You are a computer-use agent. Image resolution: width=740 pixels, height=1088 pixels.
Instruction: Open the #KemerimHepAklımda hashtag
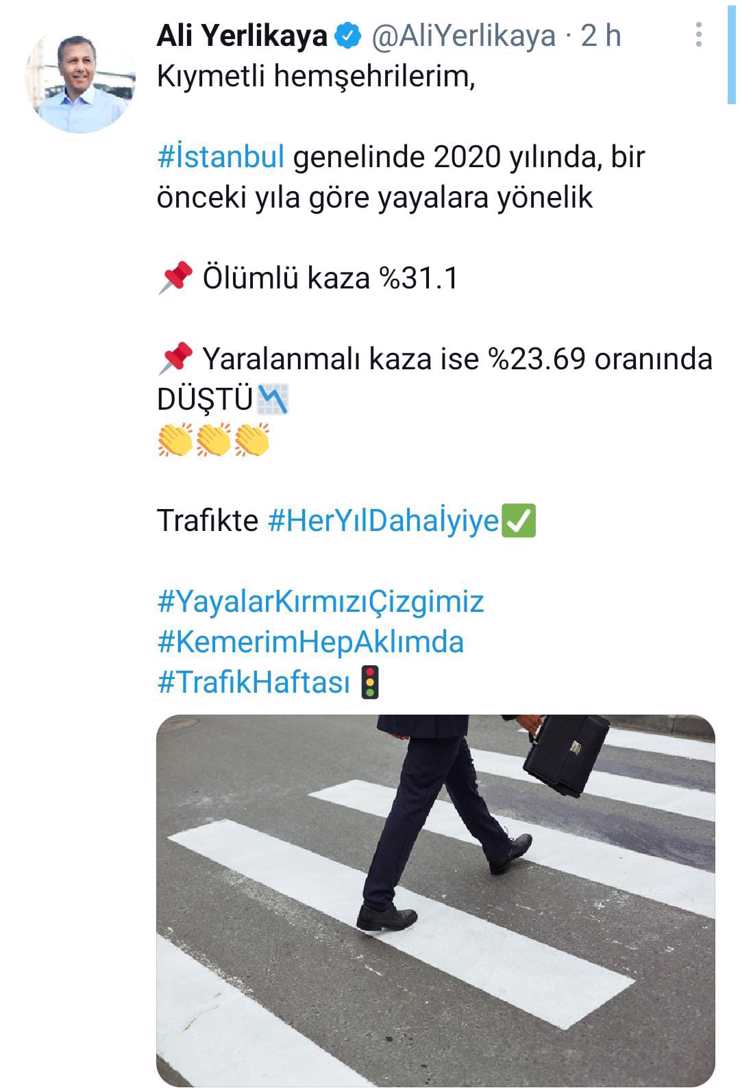pos(310,642)
